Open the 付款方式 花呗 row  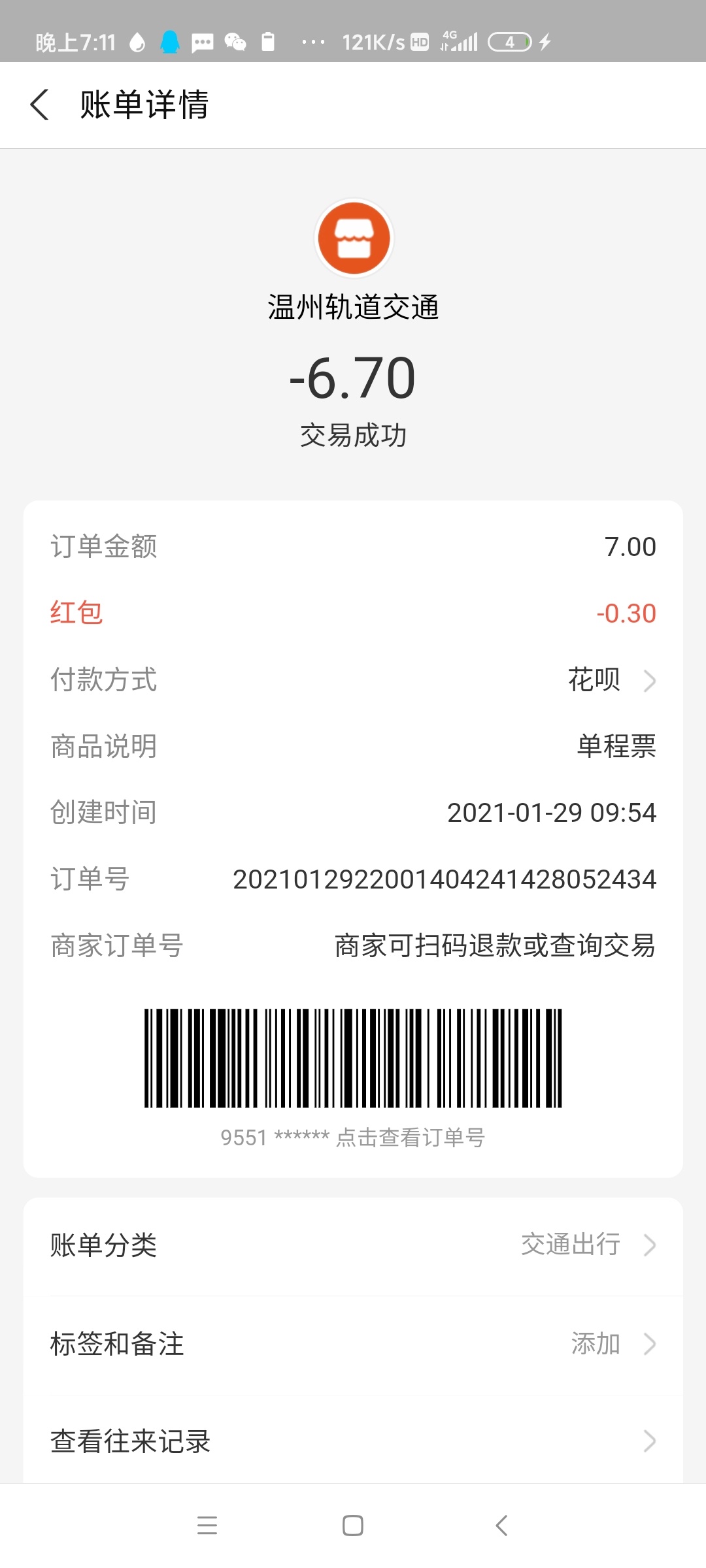point(353,680)
